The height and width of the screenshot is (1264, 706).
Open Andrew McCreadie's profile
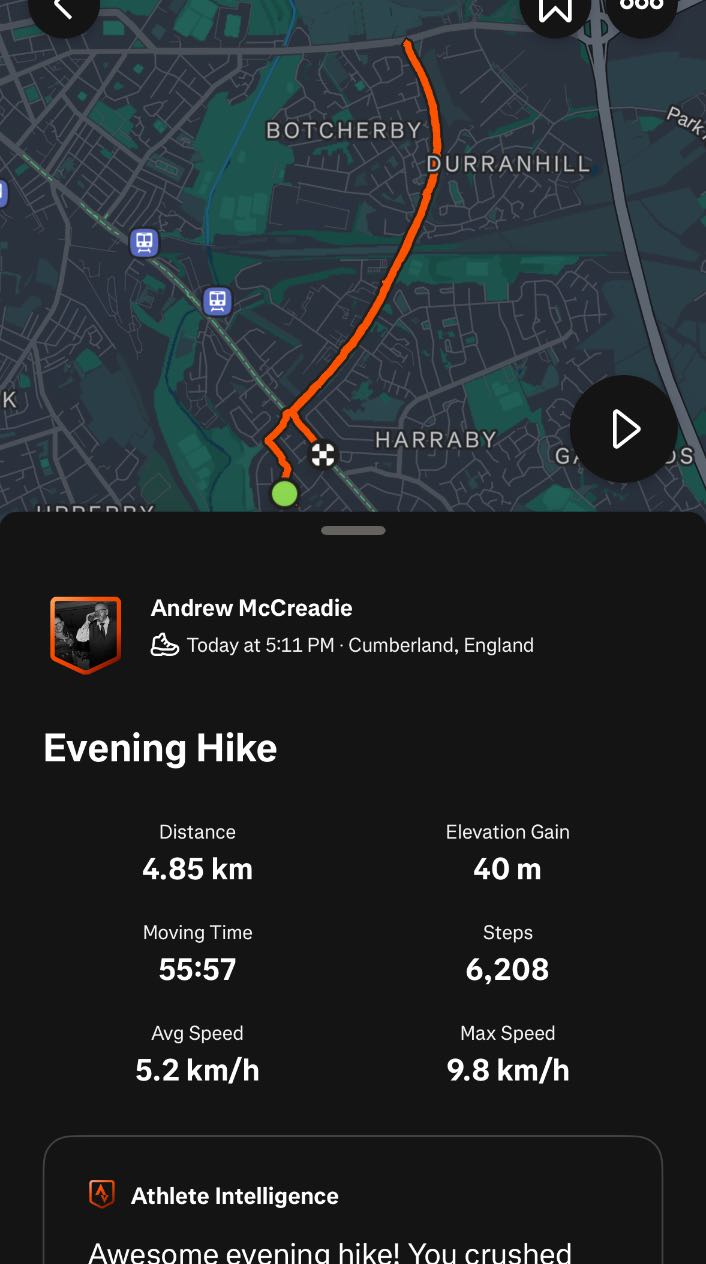(251, 608)
